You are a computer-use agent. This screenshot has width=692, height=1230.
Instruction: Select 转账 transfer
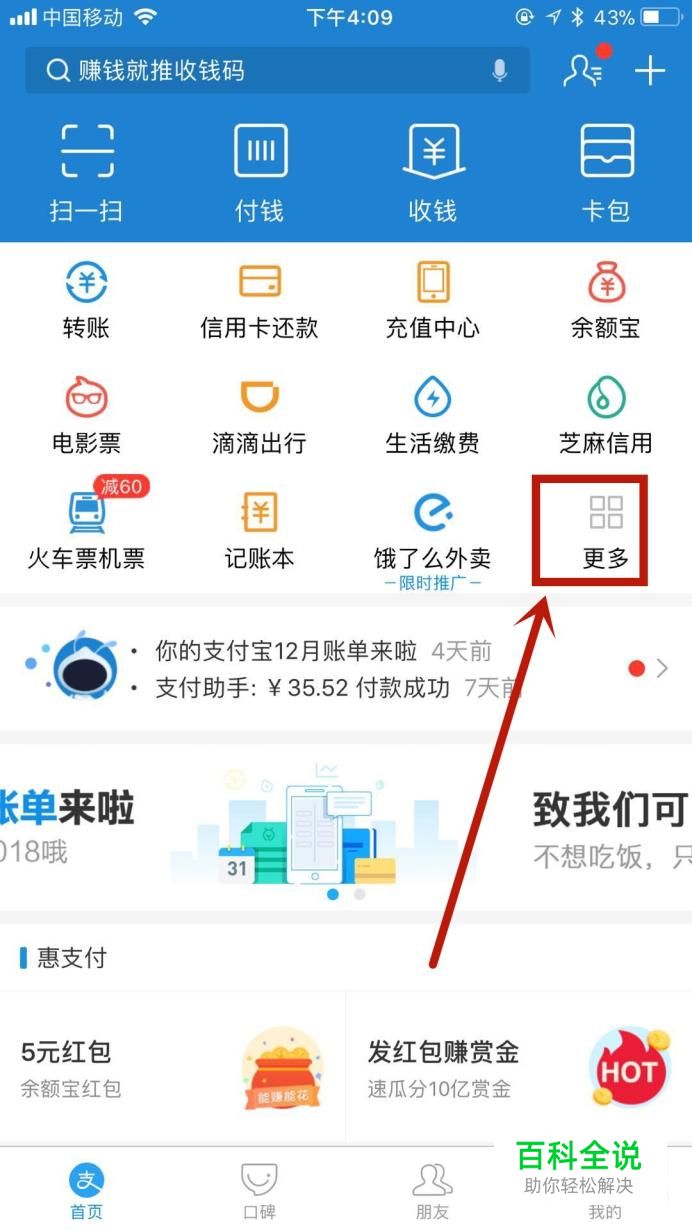point(86,300)
